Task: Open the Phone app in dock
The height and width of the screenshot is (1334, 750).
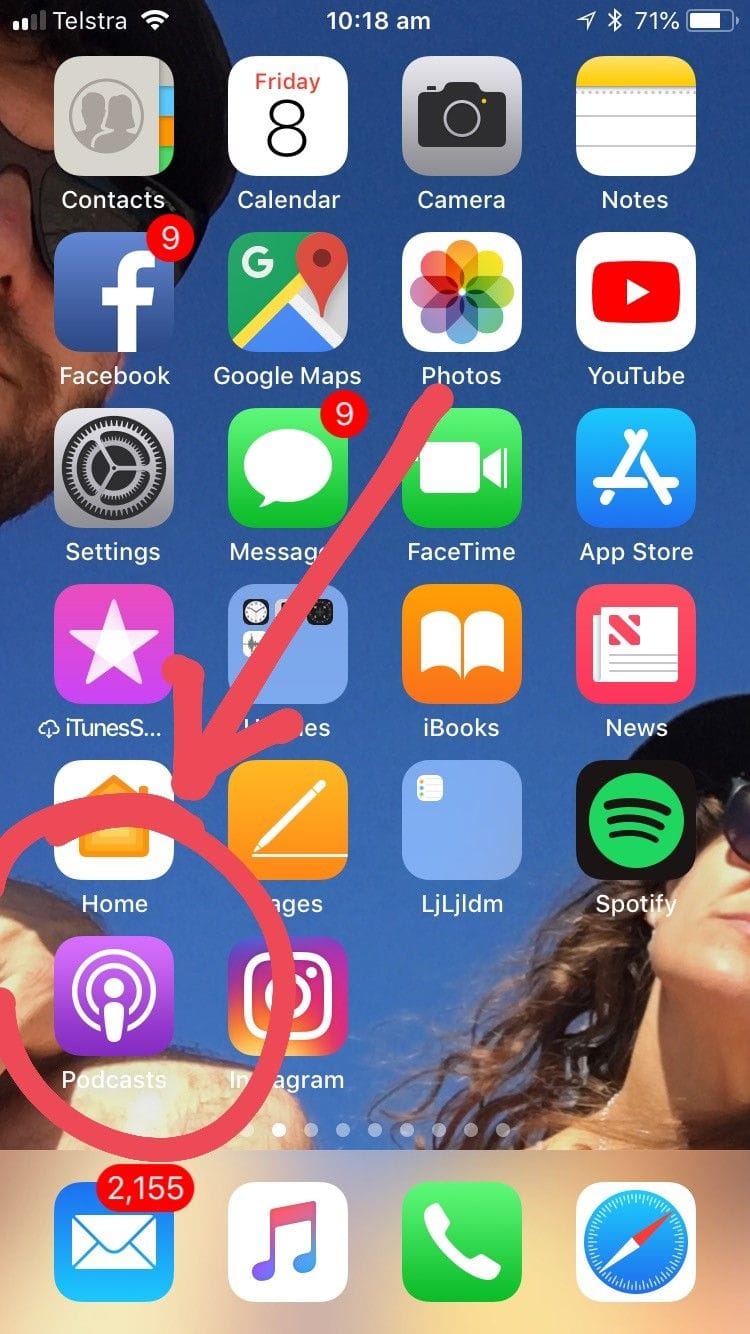Action: (x=462, y=1242)
